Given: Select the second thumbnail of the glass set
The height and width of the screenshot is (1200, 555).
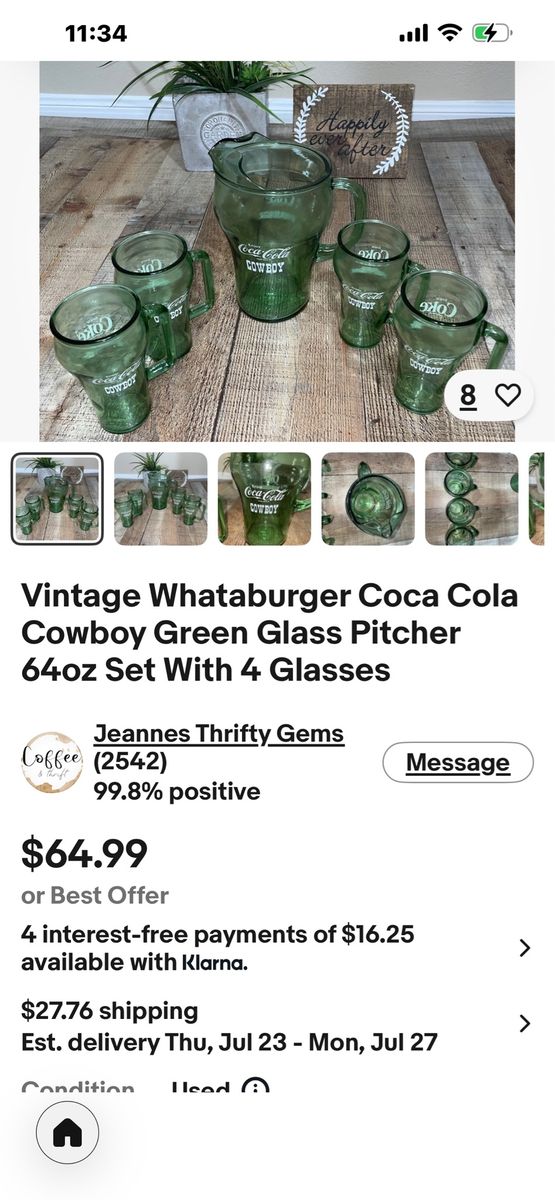Looking at the screenshot, I should click(160, 498).
